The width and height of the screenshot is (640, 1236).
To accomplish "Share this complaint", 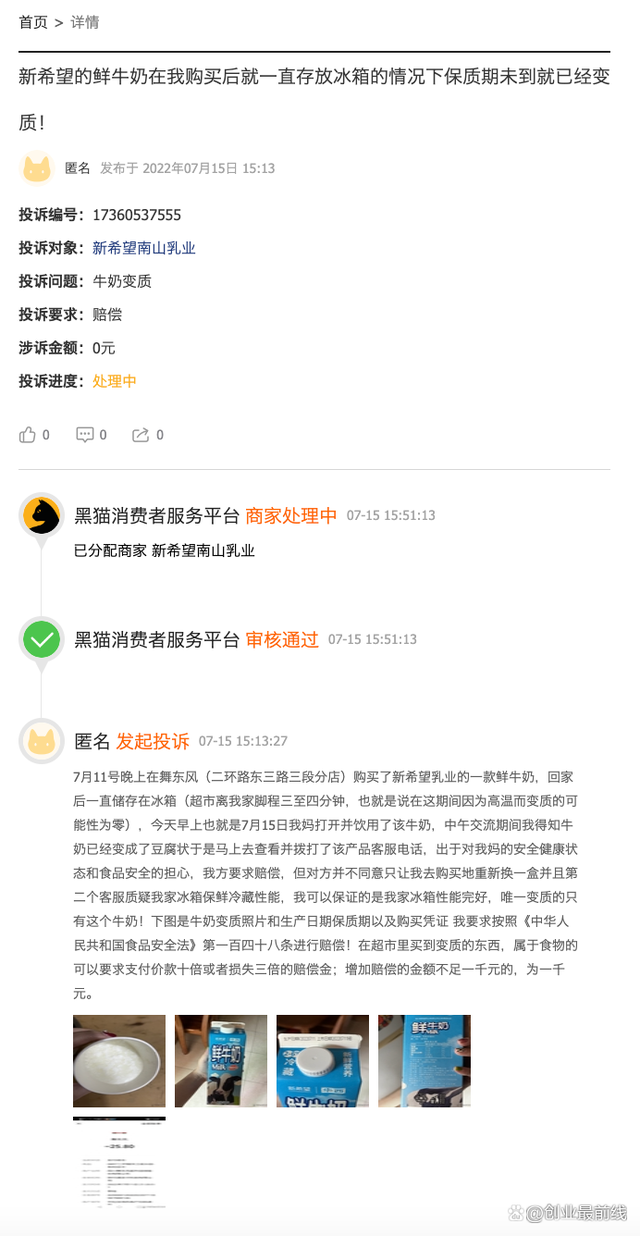I will pos(141,434).
